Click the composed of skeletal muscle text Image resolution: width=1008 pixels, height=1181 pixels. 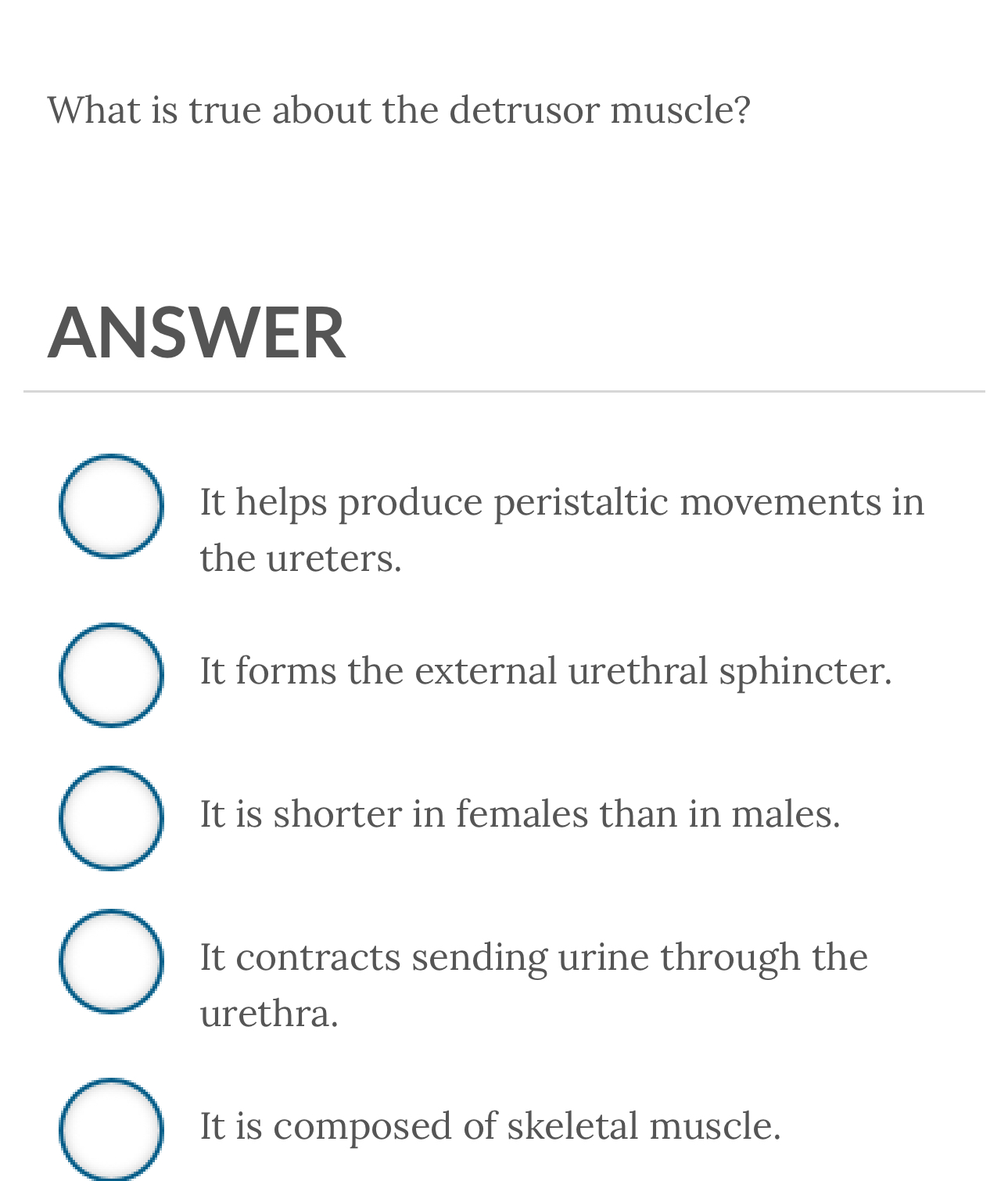tap(490, 1126)
